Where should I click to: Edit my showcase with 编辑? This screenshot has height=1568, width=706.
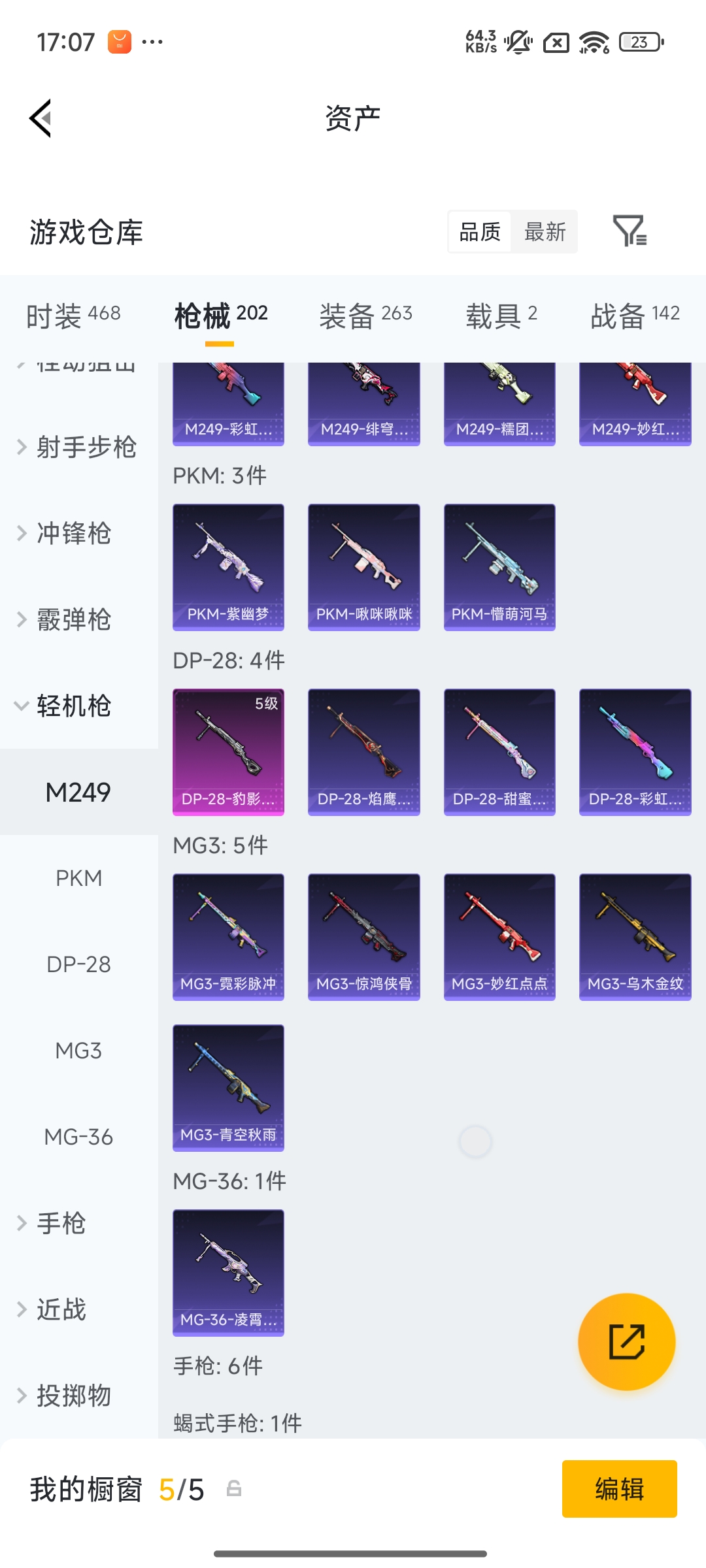pyautogui.click(x=619, y=1489)
